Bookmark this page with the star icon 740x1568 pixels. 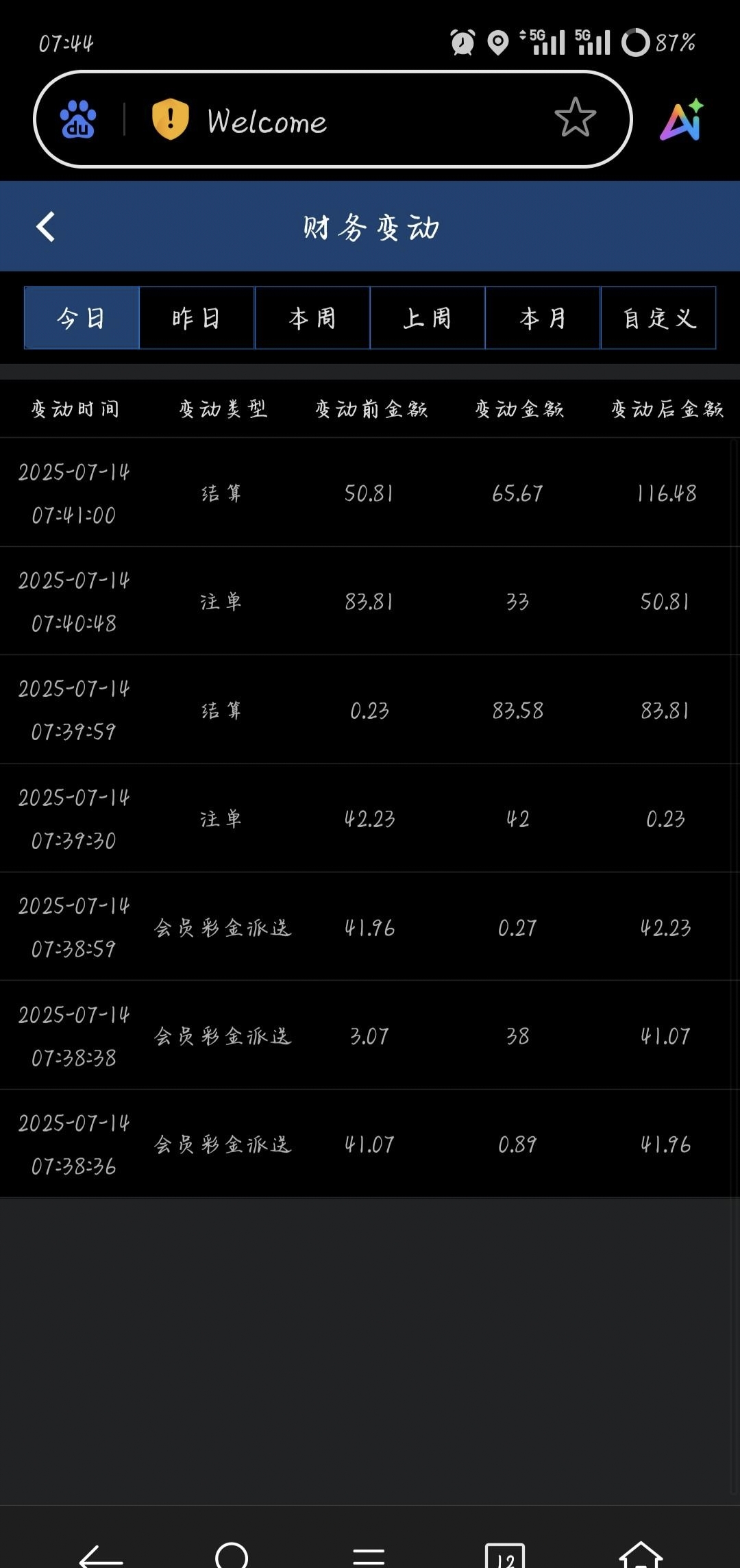point(575,118)
